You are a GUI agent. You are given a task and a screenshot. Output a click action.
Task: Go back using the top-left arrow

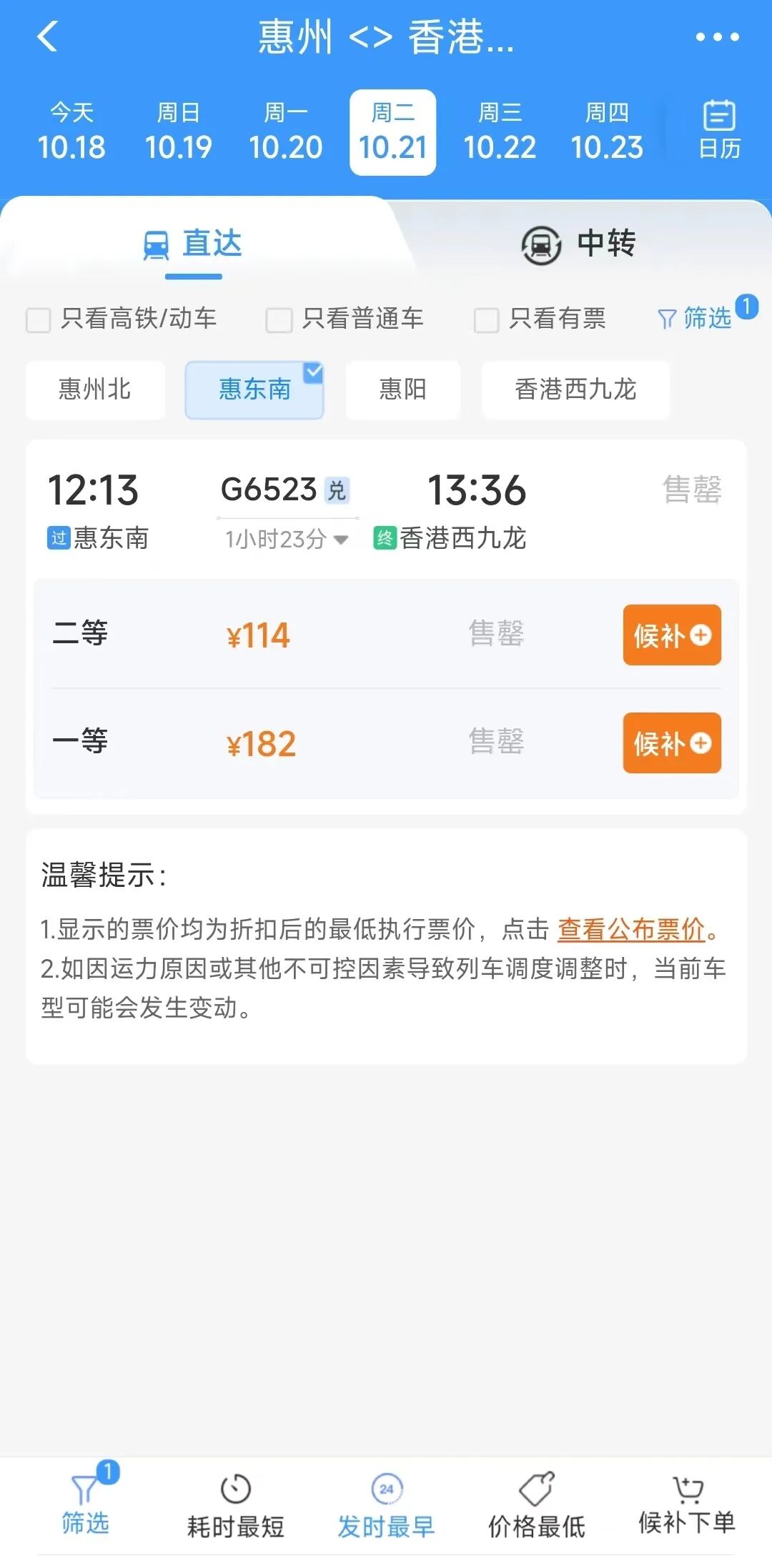point(47,36)
